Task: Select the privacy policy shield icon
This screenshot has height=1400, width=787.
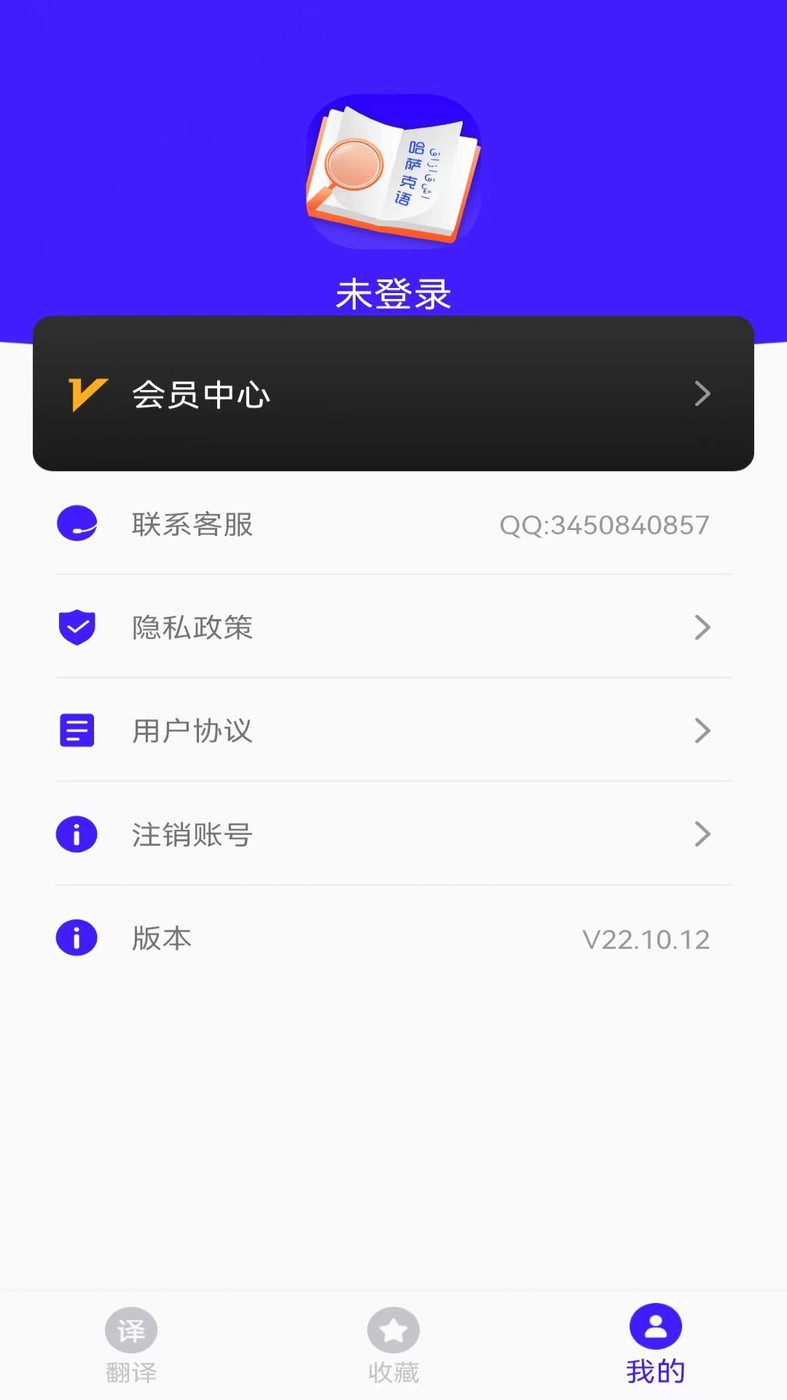Action: [77, 627]
